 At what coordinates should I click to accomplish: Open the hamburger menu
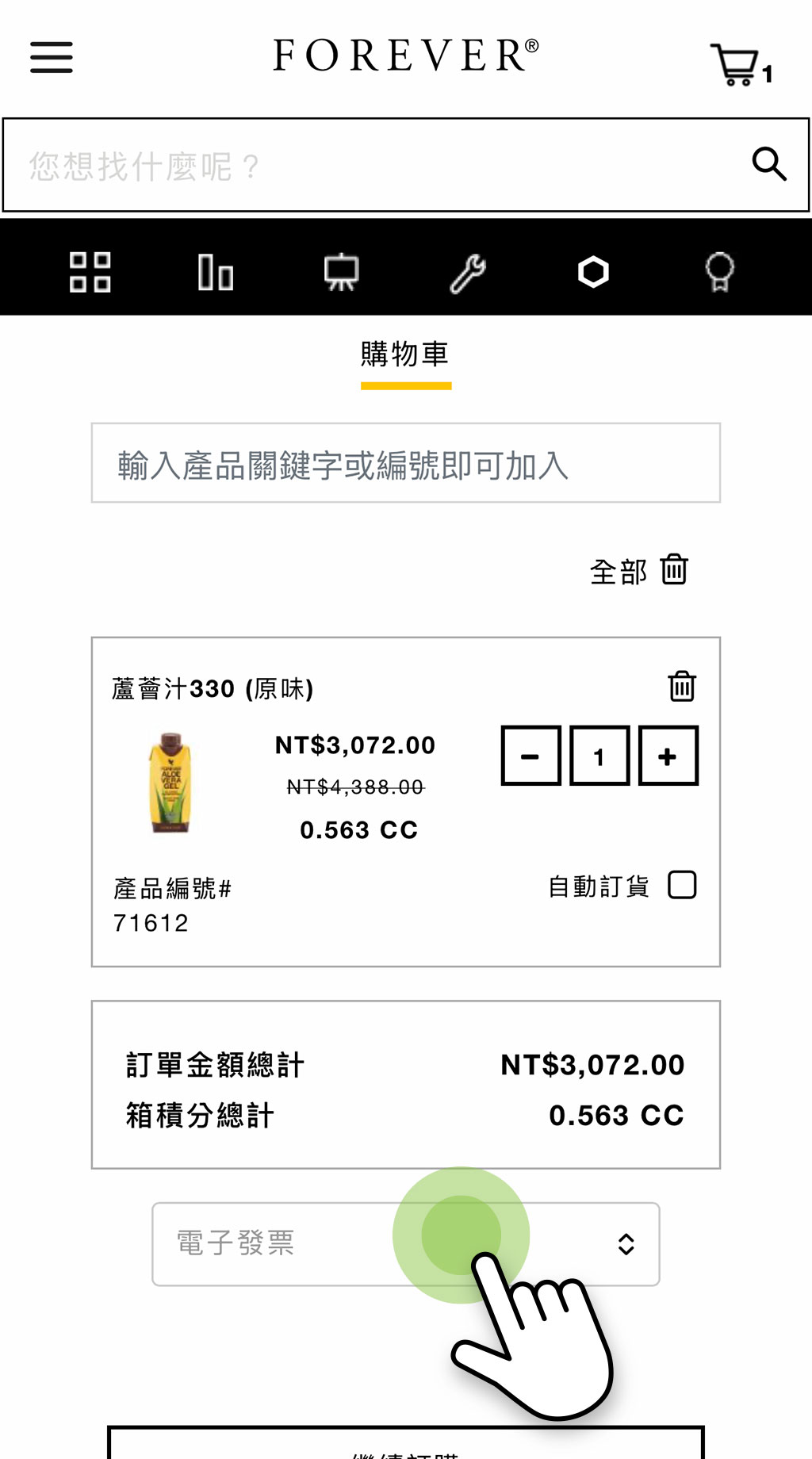click(52, 57)
